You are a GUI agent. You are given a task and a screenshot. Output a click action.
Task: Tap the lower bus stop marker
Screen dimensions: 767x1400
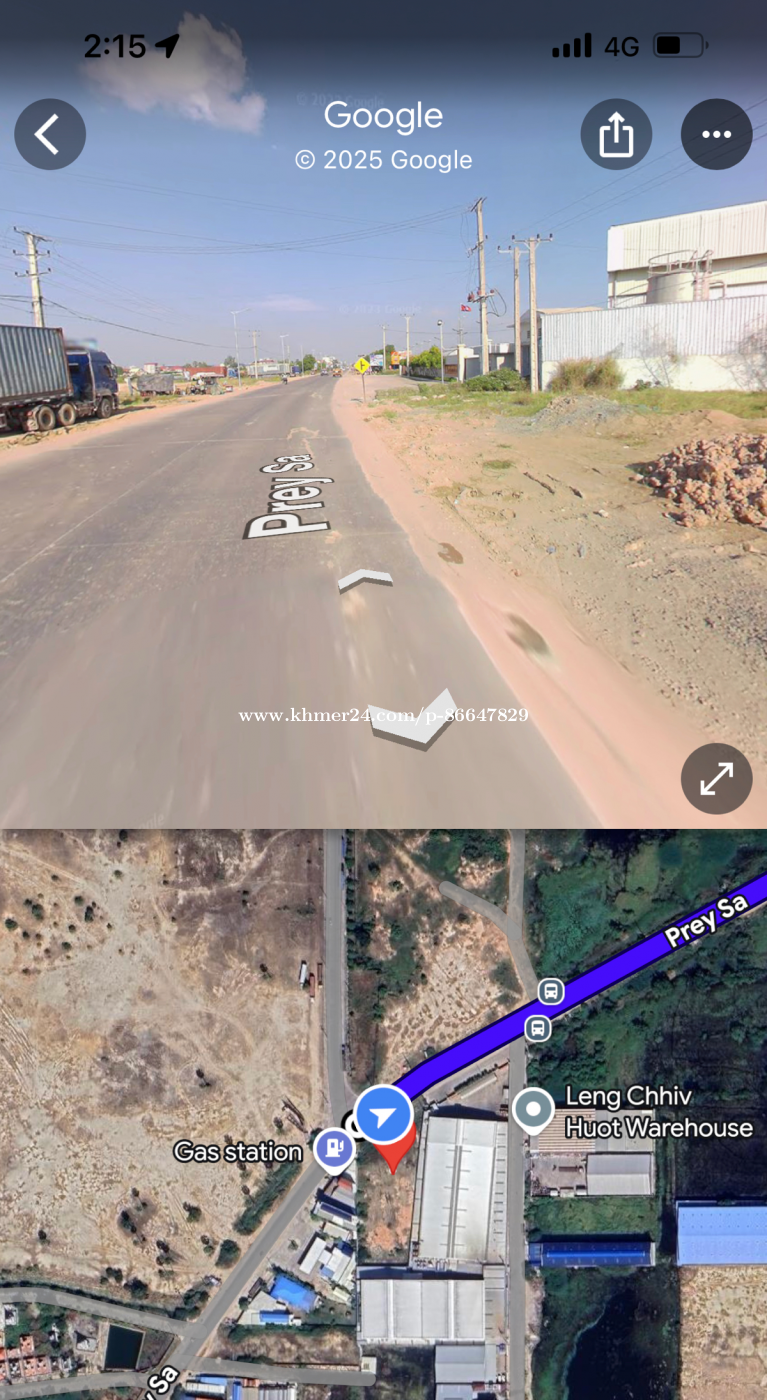point(537,1027)
